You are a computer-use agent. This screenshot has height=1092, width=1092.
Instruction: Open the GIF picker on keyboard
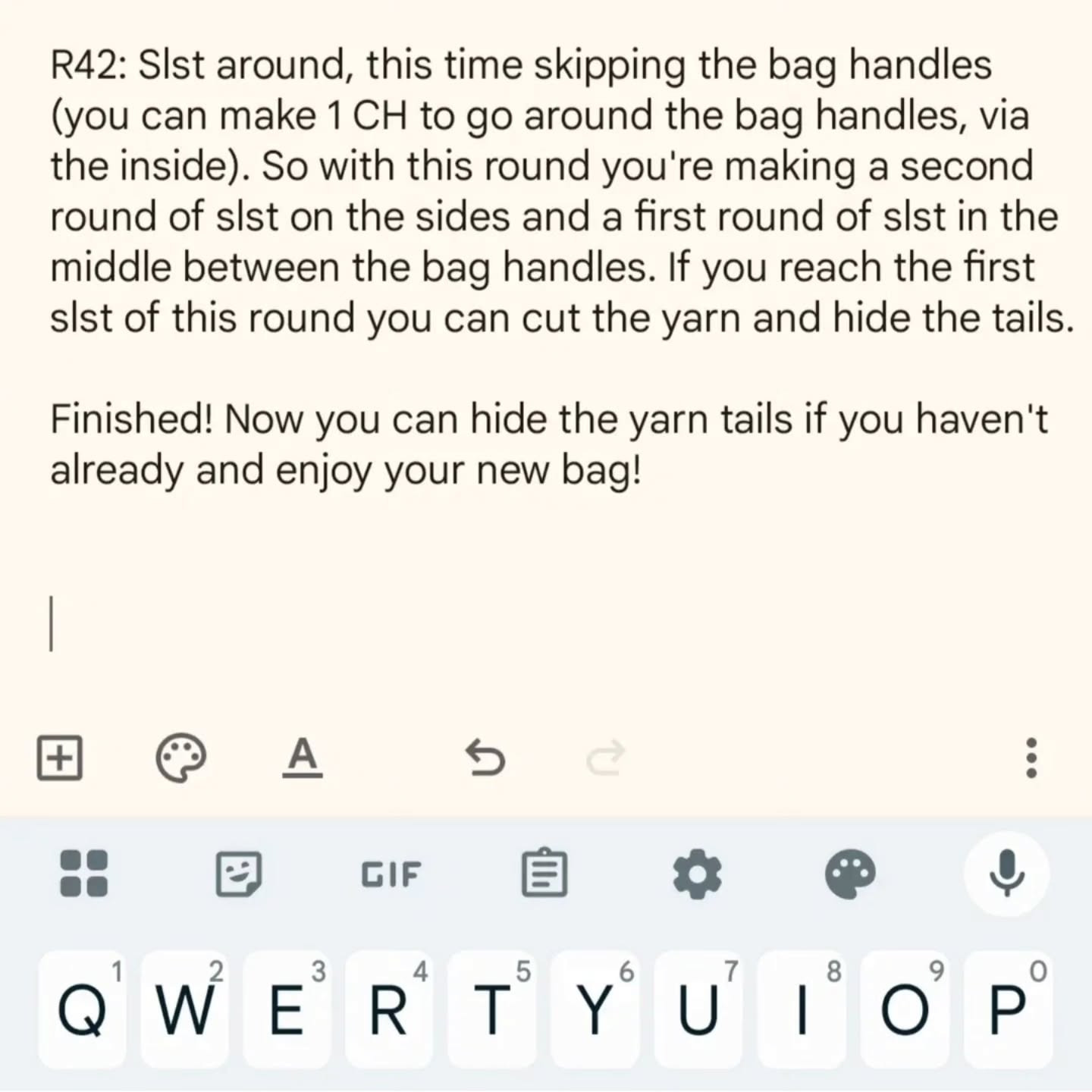pos(391,874)
